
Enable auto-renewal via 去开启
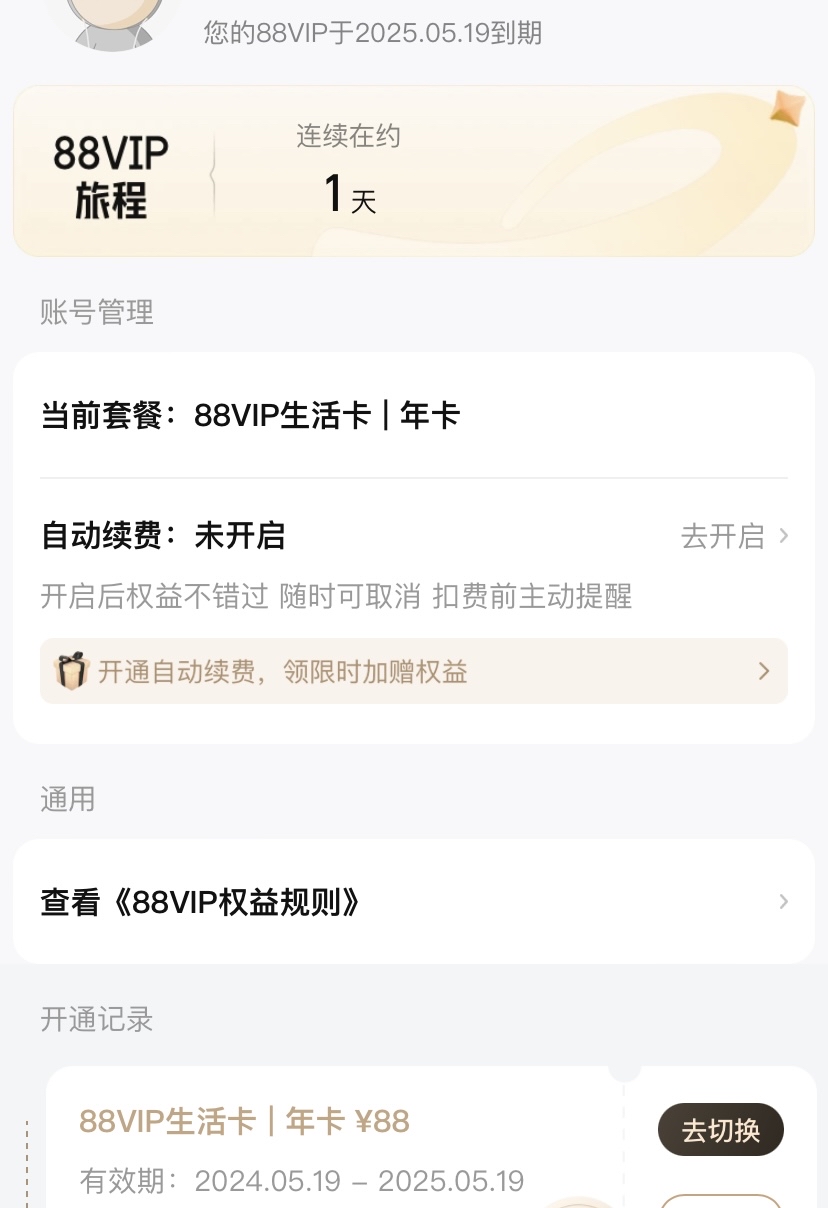[x=722, y=536]
